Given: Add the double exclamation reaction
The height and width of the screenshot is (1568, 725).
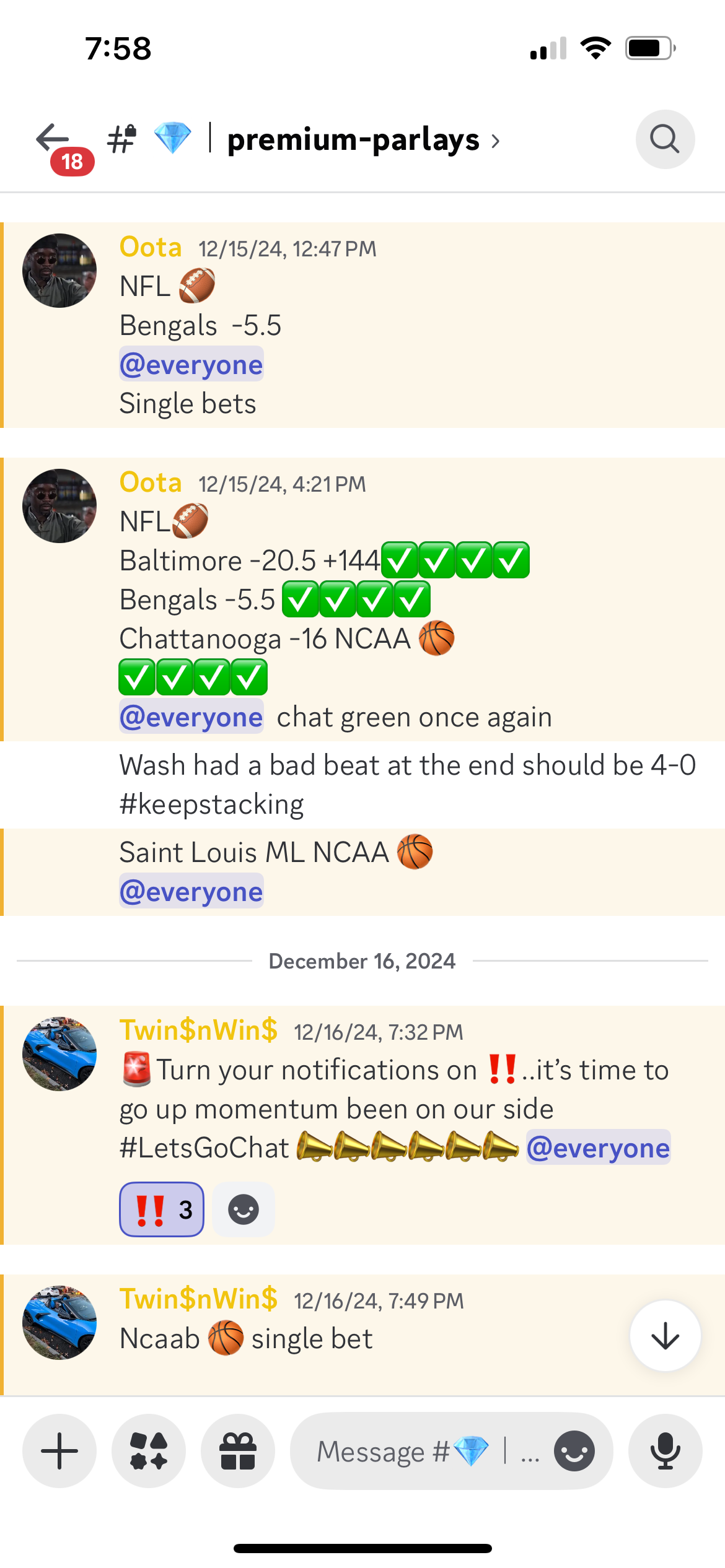Looking at the screenshot, I should tap(162, 1209).
